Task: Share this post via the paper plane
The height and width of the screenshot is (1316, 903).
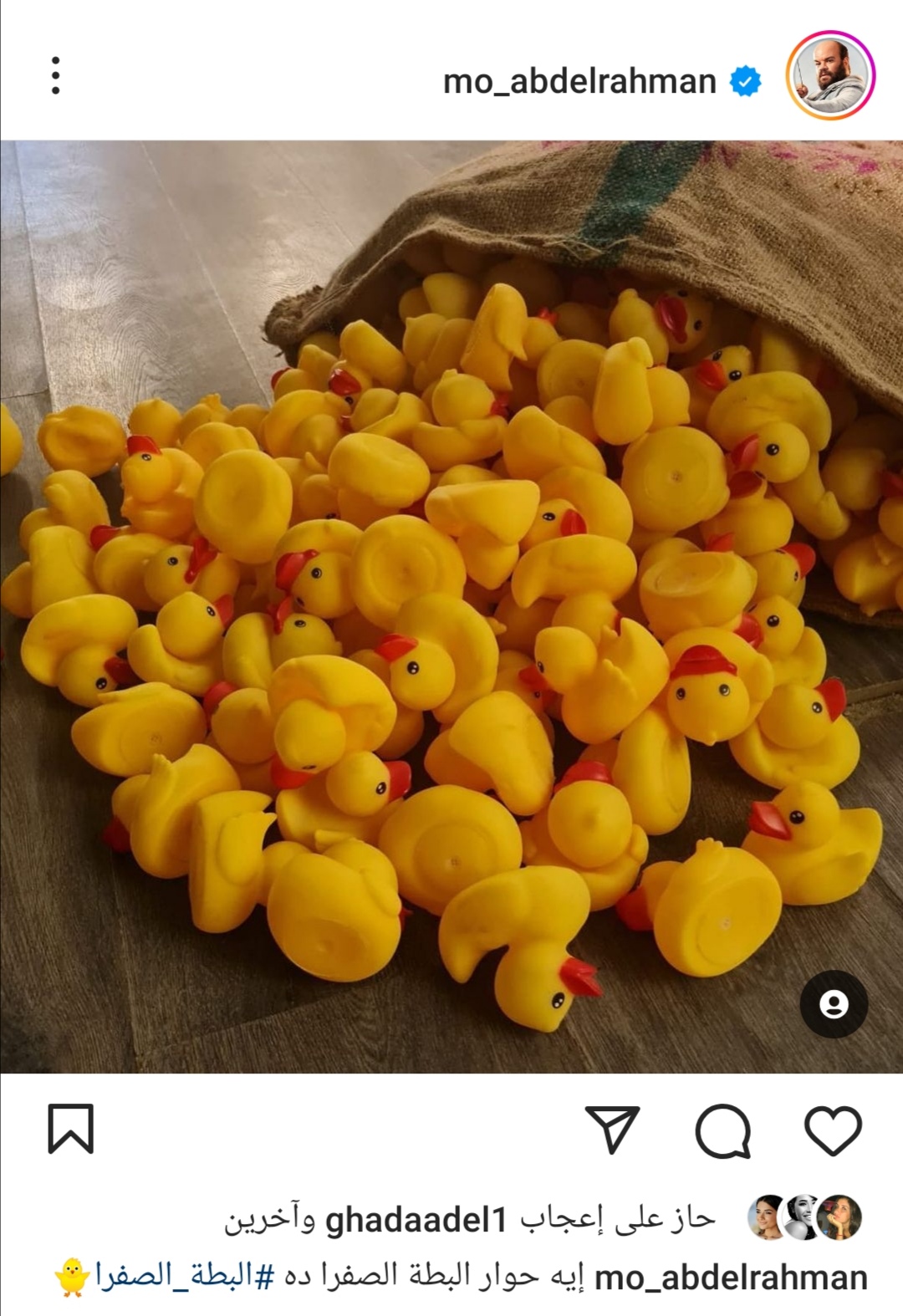Action: coord(612,1130)
